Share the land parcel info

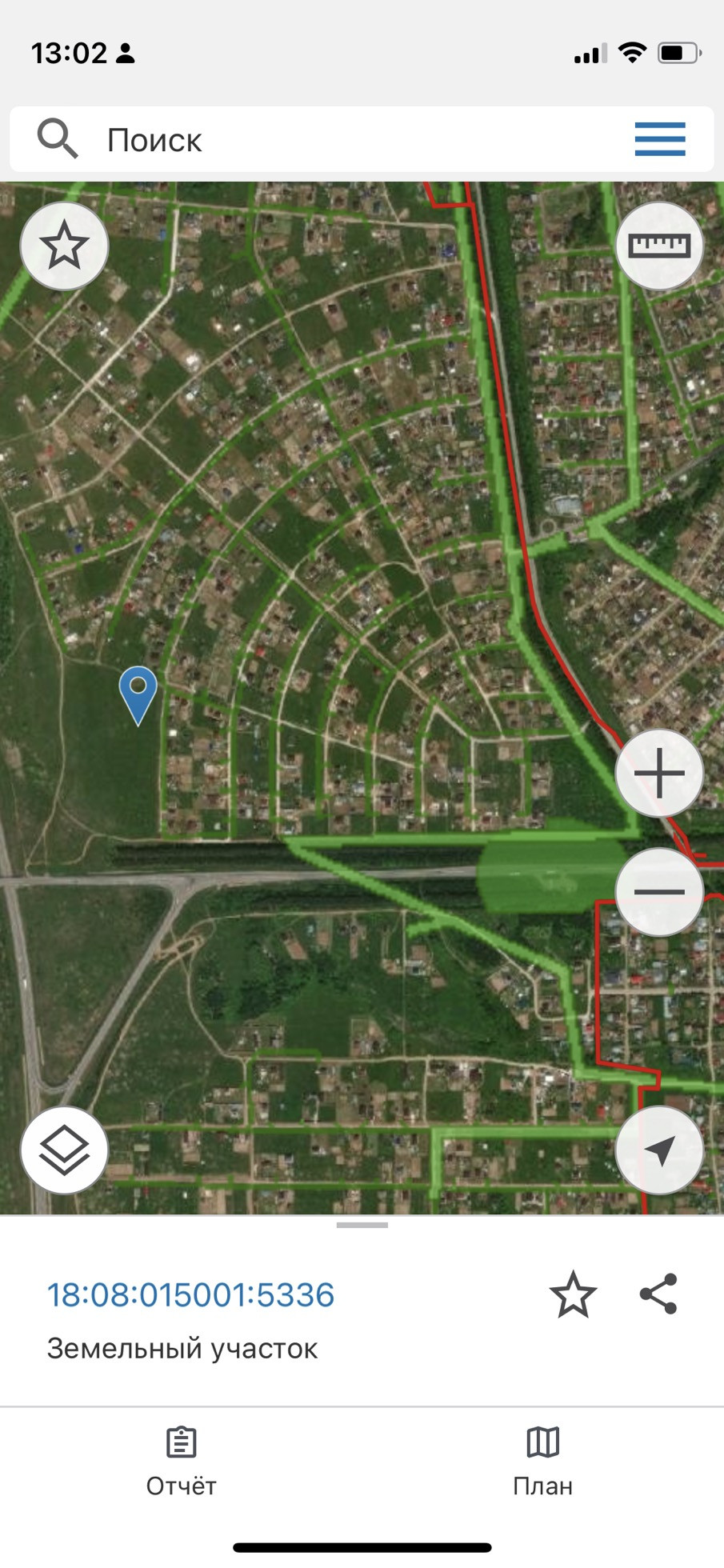click(658, 1294)
